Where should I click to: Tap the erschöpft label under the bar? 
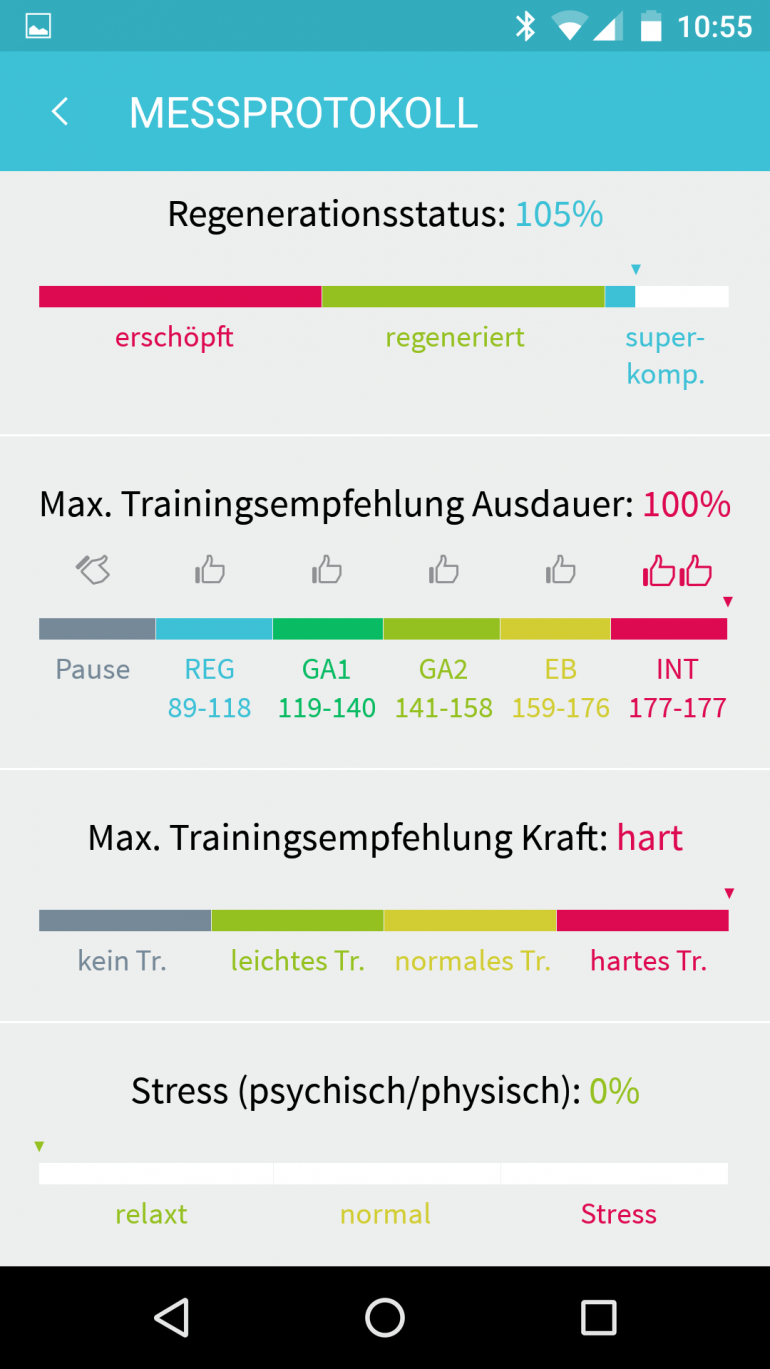click(x=174, y=337)
